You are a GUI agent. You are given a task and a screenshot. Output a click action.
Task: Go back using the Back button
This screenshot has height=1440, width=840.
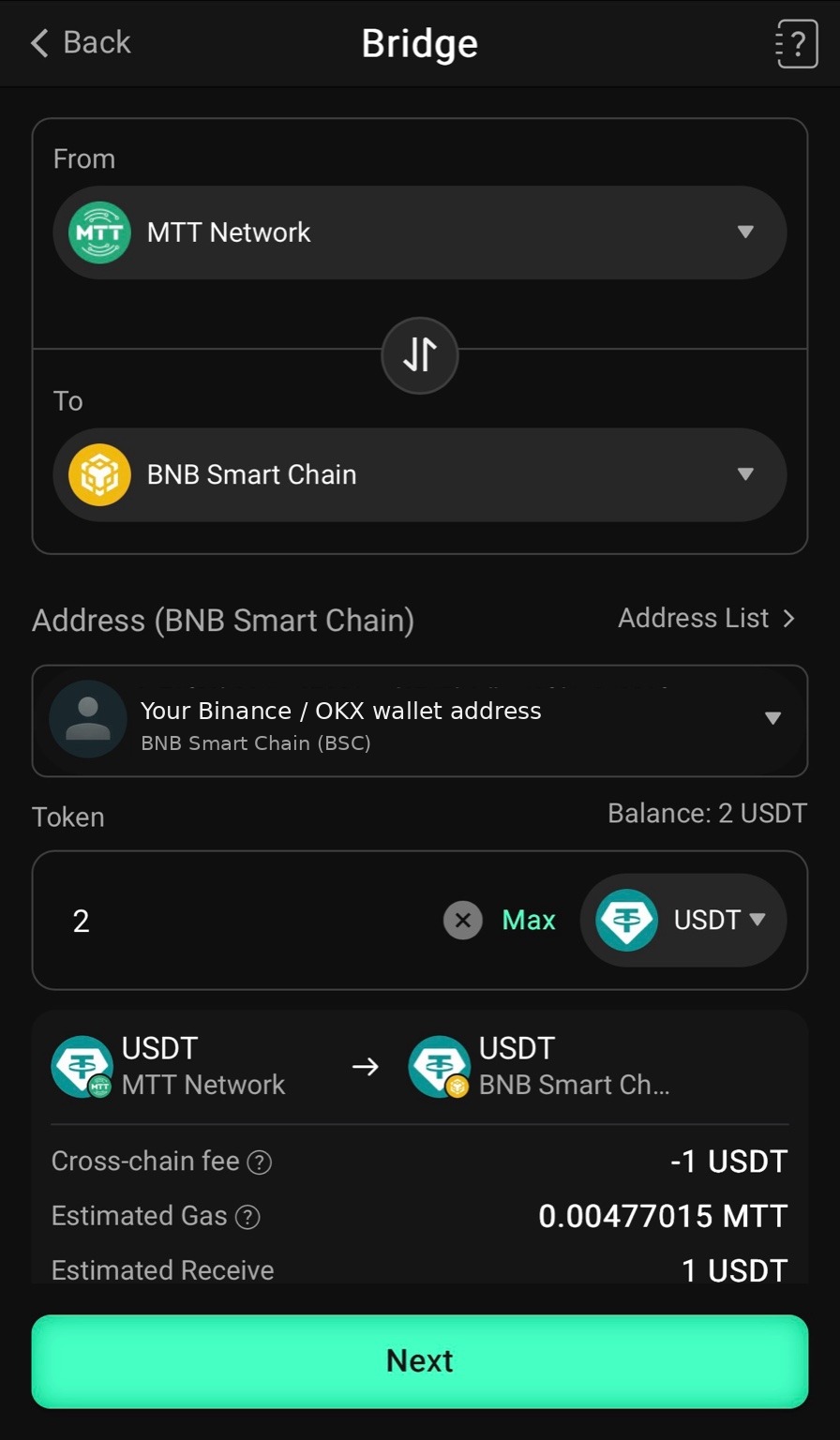point(80,42)
